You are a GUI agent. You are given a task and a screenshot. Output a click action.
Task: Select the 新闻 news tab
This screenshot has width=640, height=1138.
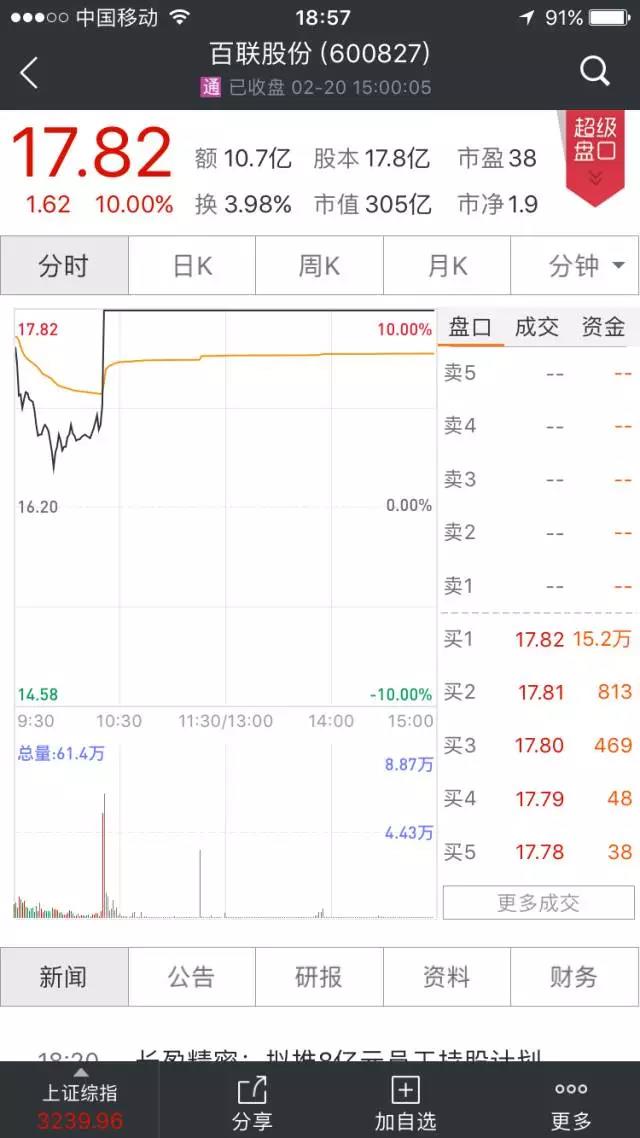(64, 977)
